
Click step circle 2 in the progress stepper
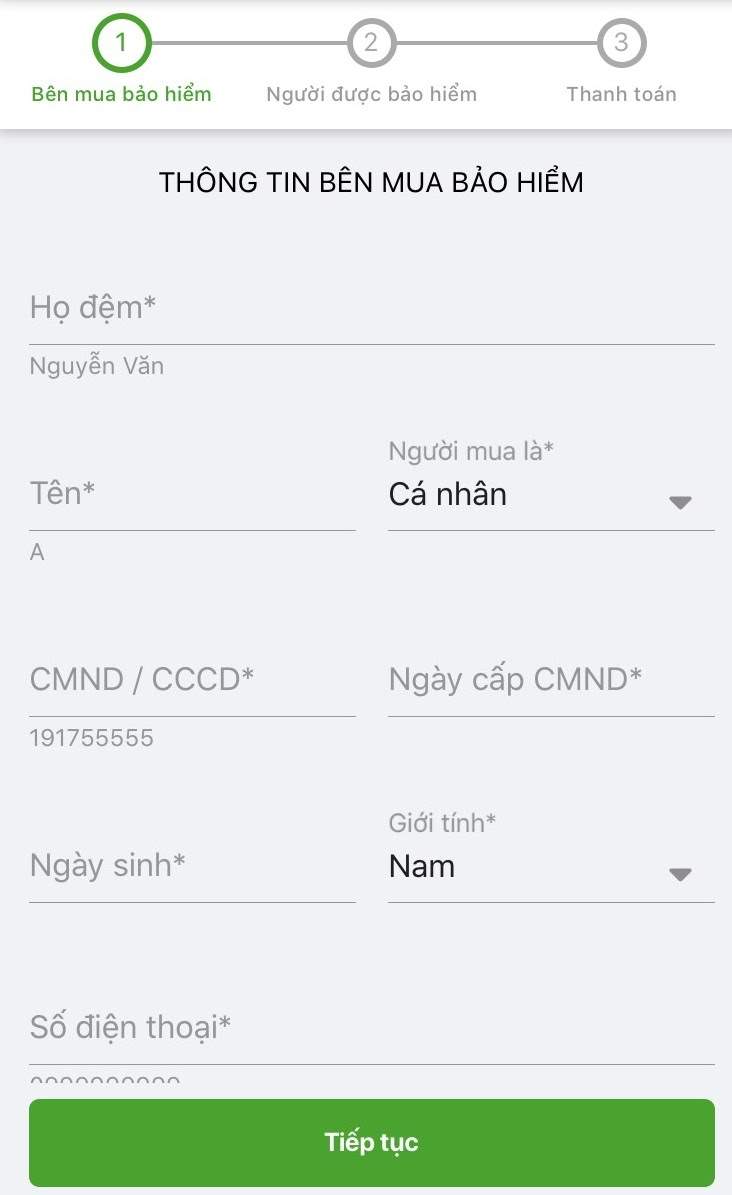[371, 42]
